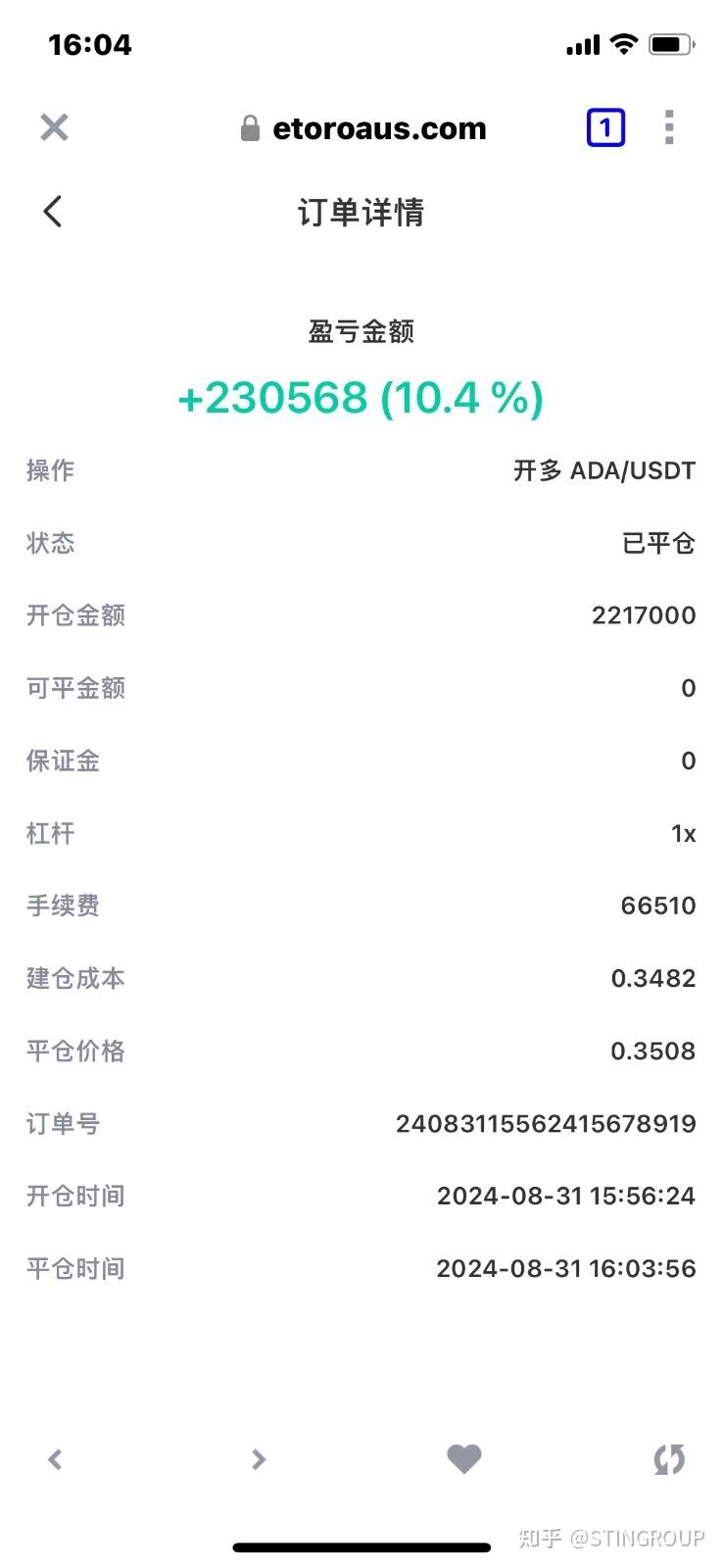Screen dimensions: 723x1568
Task: Tap the heart favorite icon
Action: click(464, 1459)
